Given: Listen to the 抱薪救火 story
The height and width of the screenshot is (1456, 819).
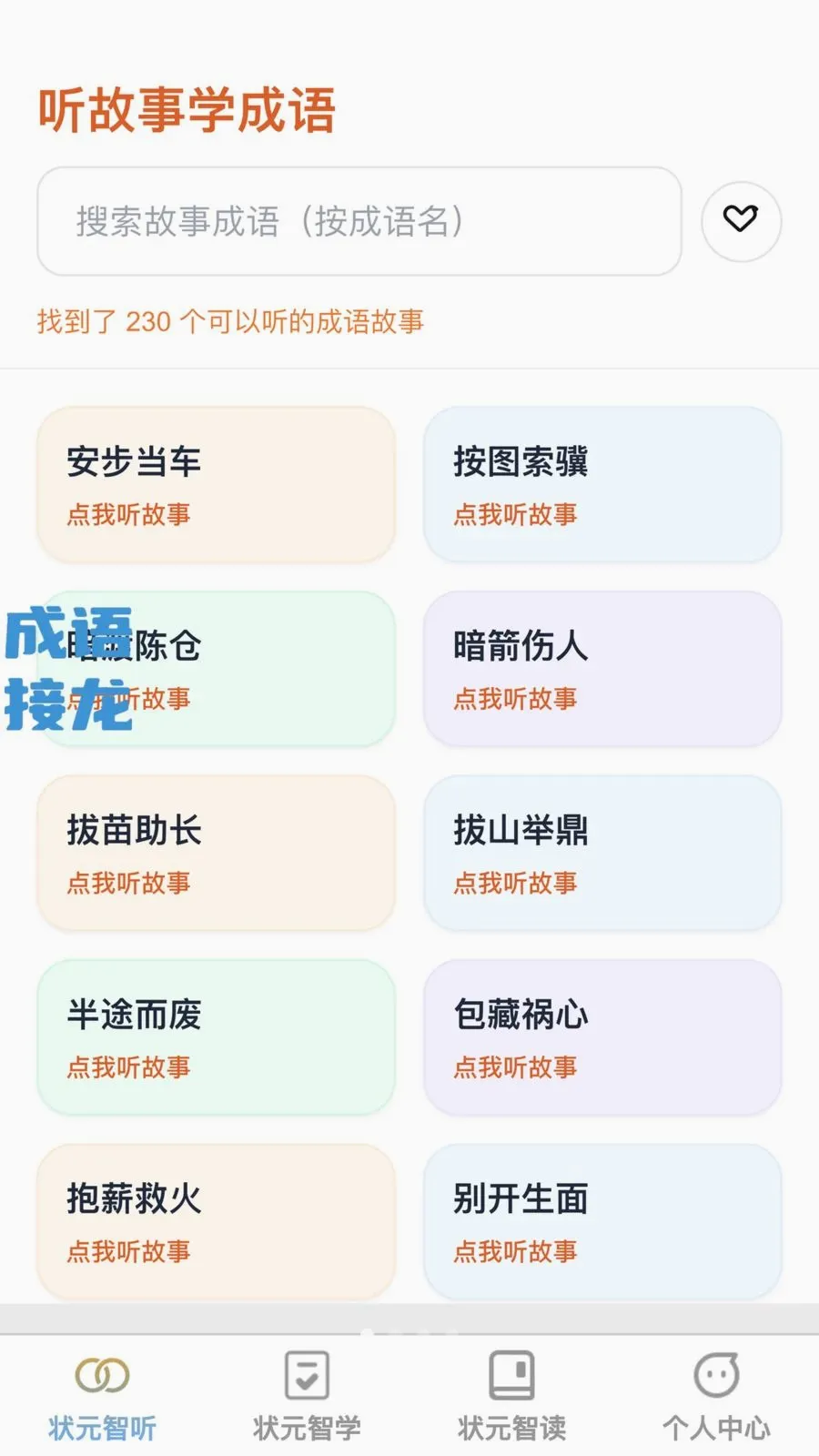Looking at the screenshot, I should coord(216,1222).
